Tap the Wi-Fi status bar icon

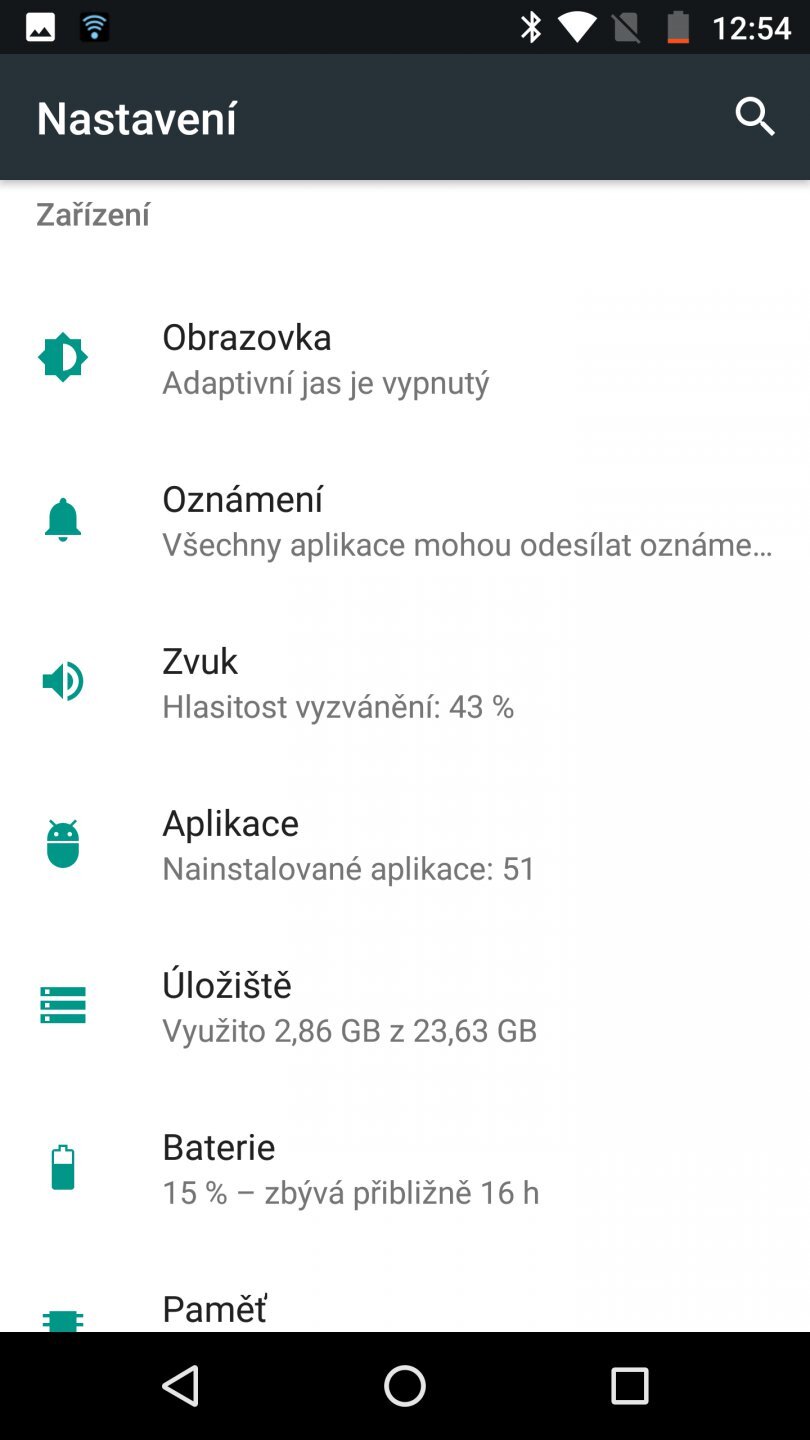577,27
